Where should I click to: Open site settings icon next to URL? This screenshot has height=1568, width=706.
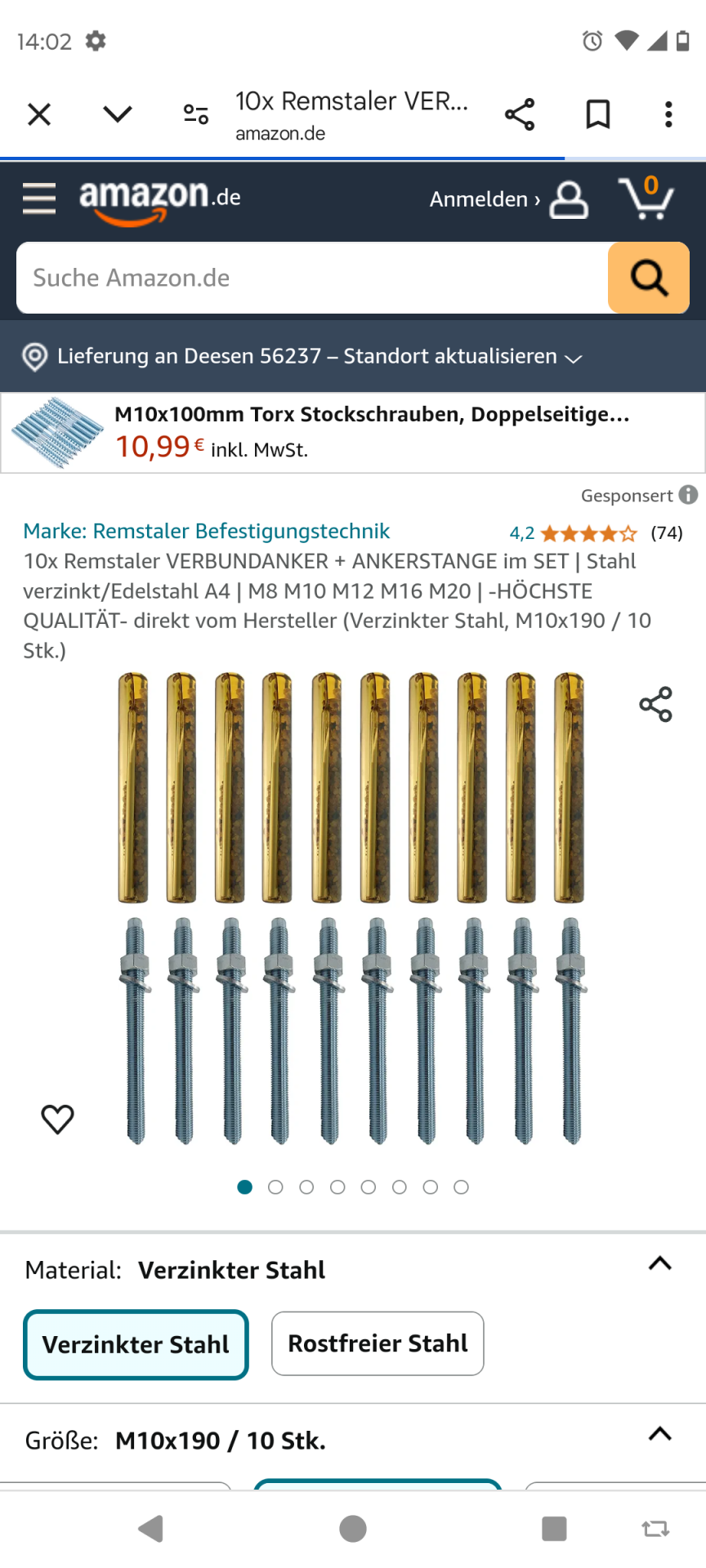point(195,114)
